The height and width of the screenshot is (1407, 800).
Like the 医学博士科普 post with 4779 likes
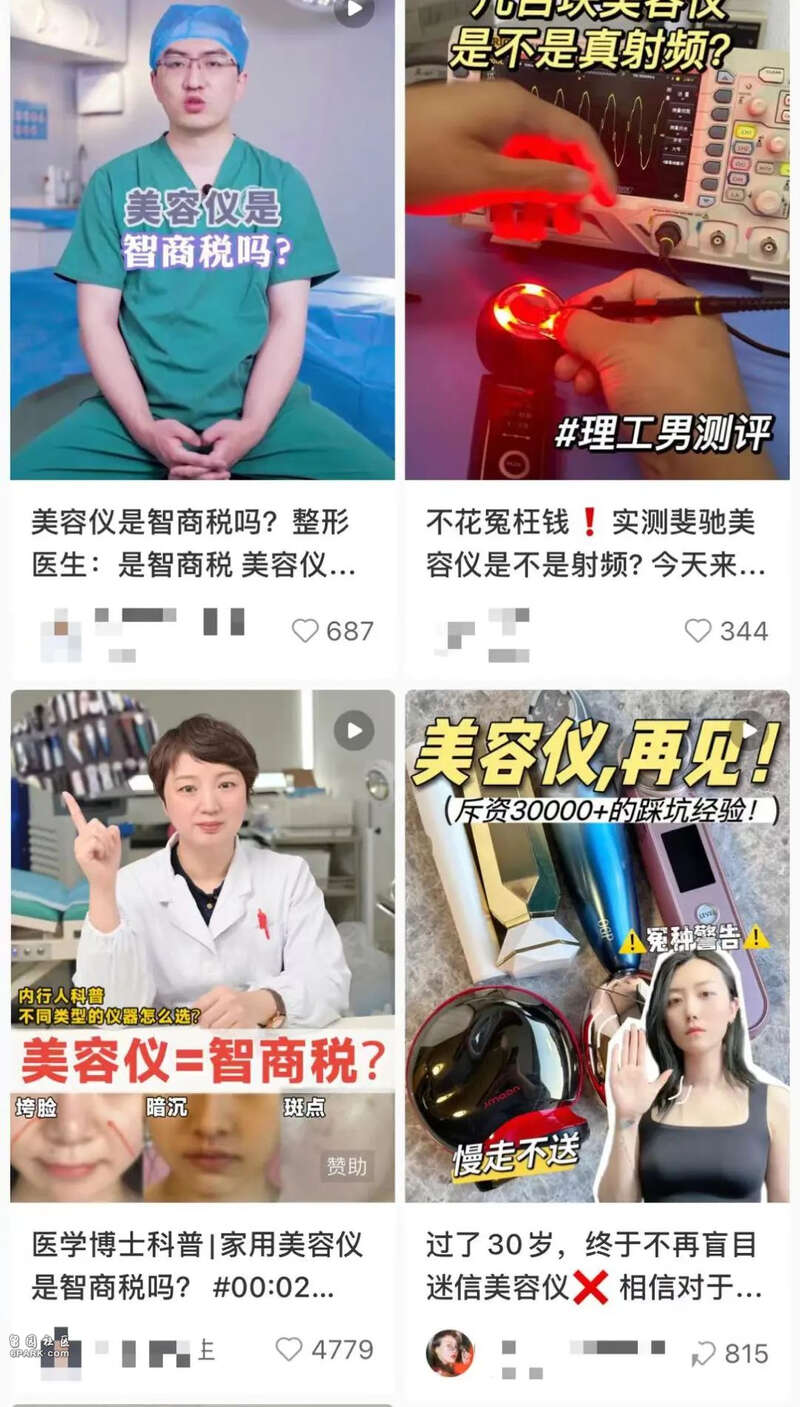(289, 1349)
